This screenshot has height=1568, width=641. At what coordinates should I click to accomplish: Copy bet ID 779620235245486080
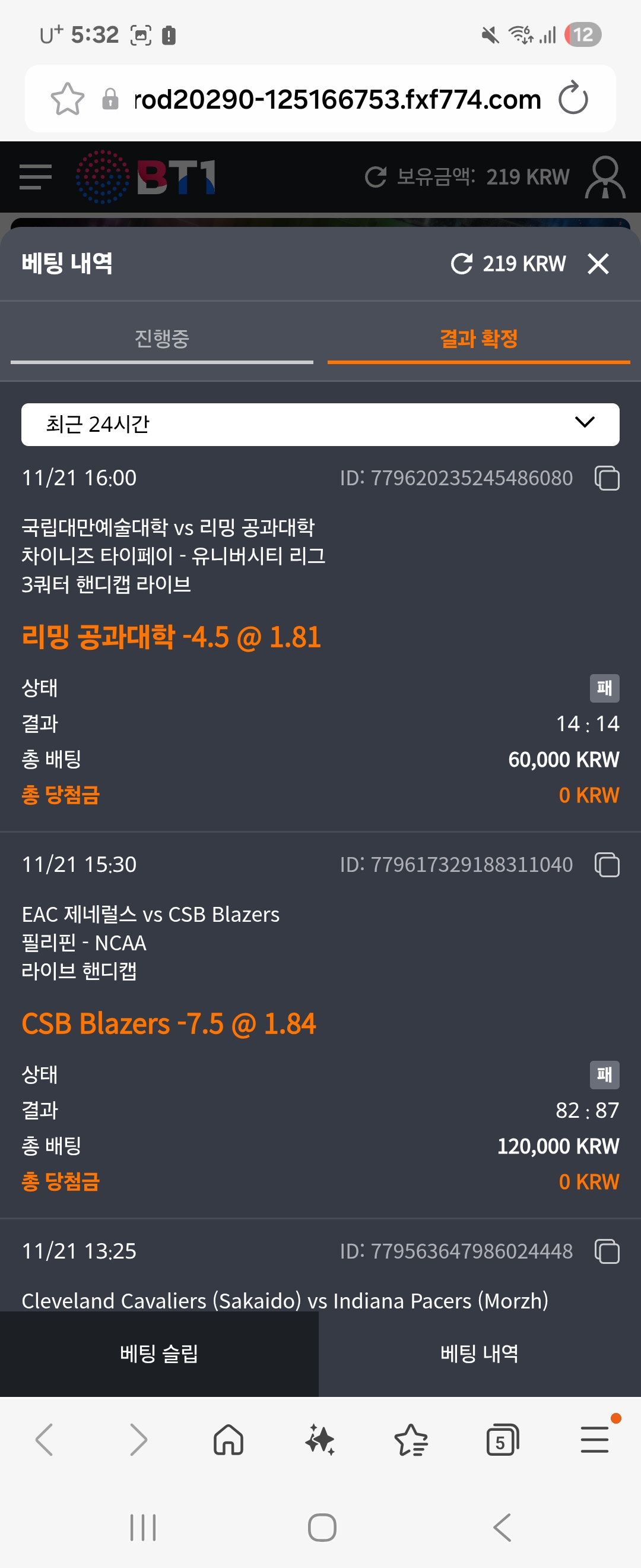(x=607, y=479)
